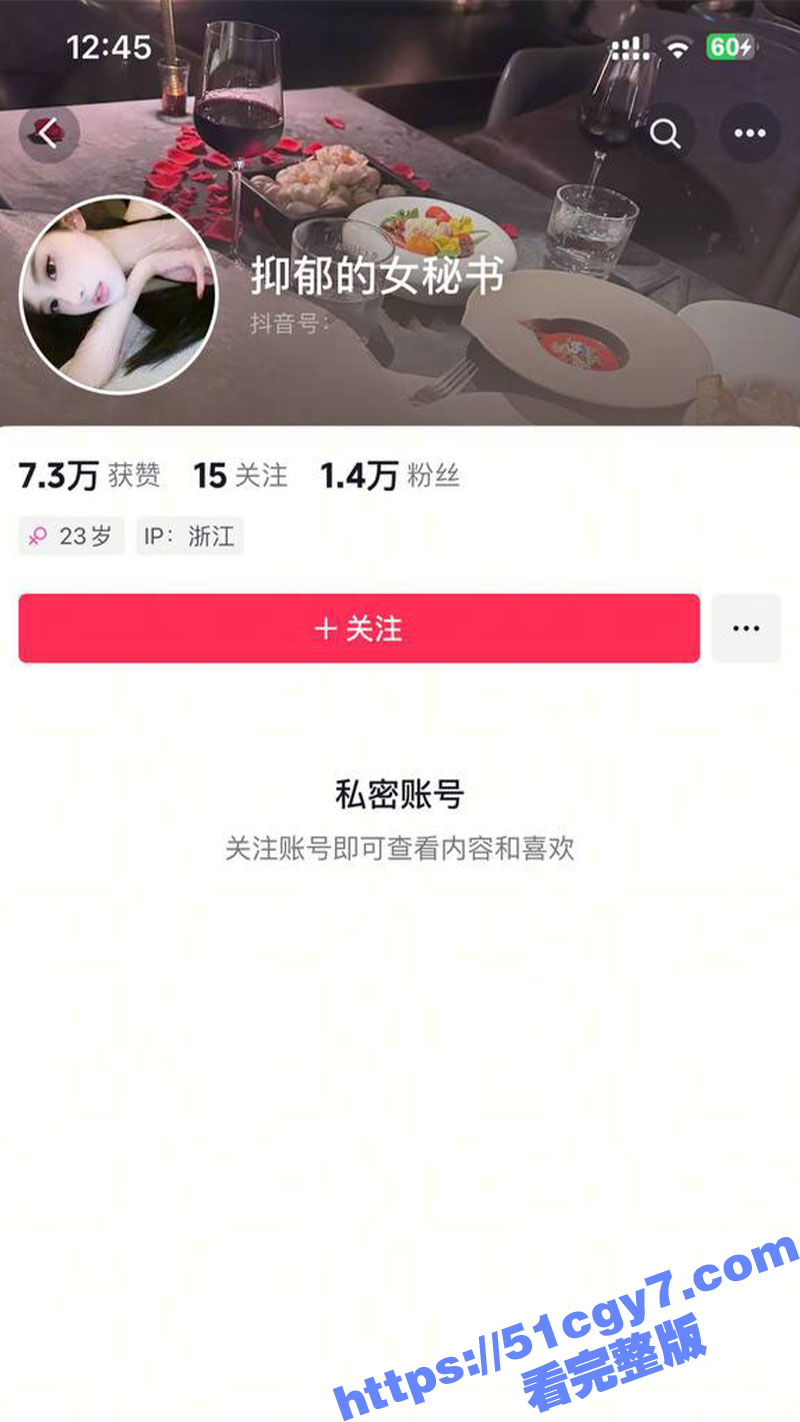This screenshot has width=800, height=1422.
Task: Open the 15 关注 following list
Action: coord(240,476)
